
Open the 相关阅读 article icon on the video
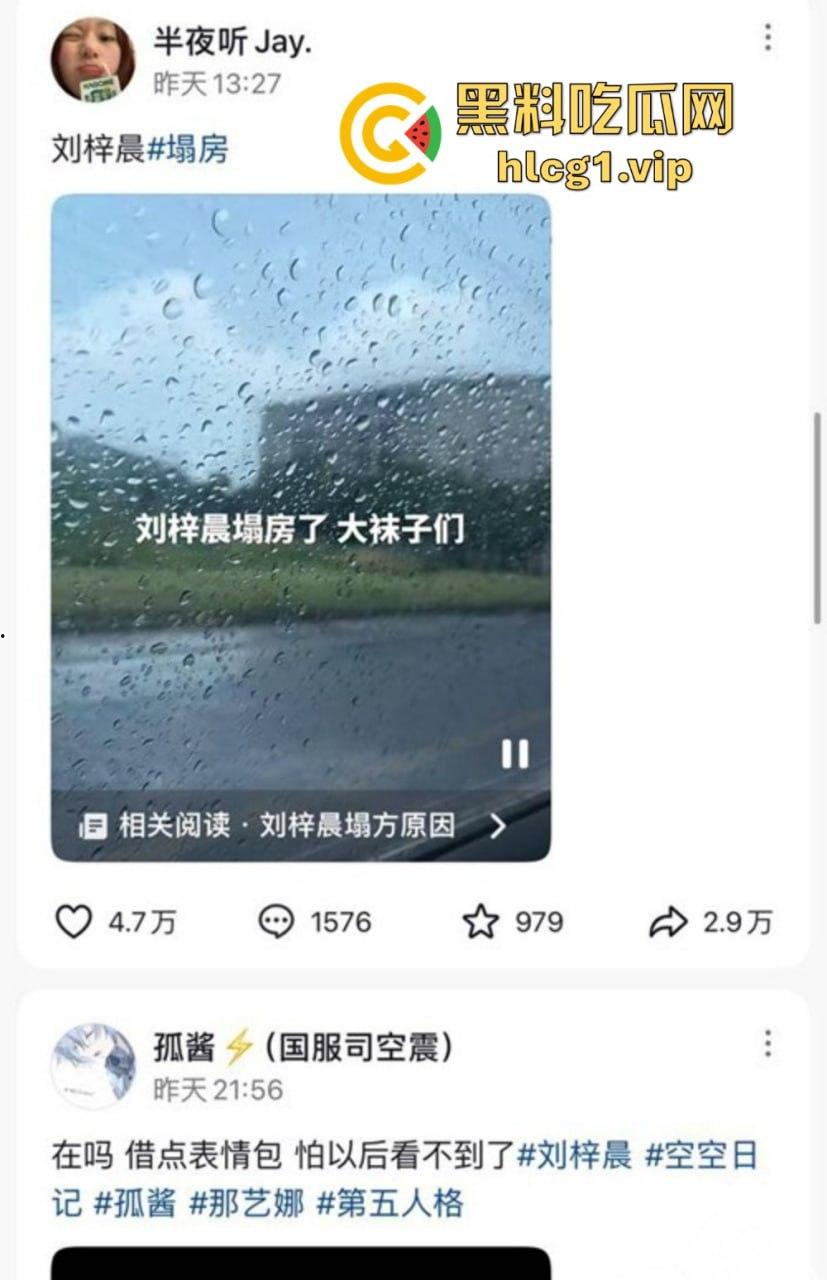click(94, 827)
